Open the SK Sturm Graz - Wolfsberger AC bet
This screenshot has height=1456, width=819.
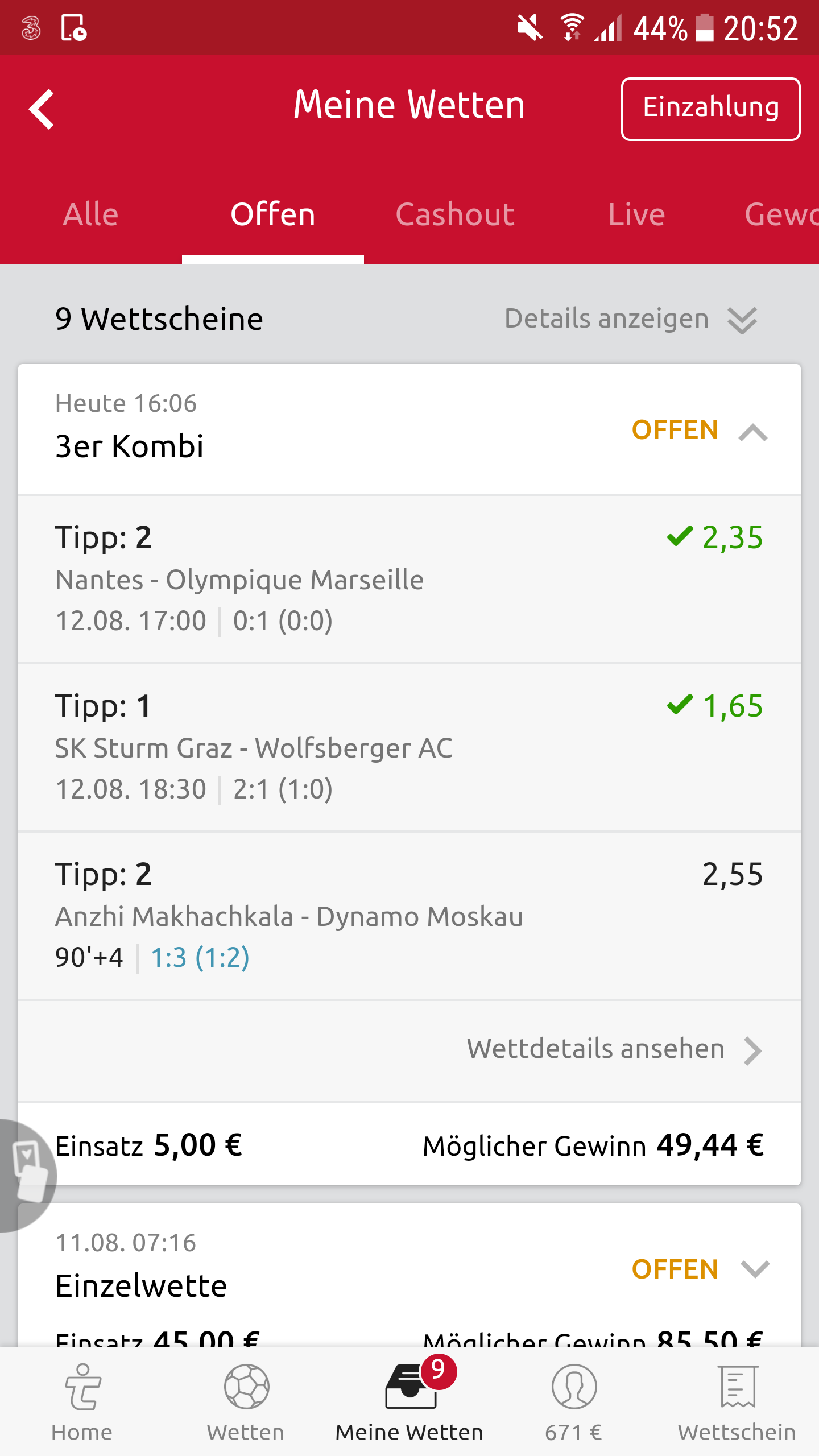pyautogui.click(x=409, y=747)
